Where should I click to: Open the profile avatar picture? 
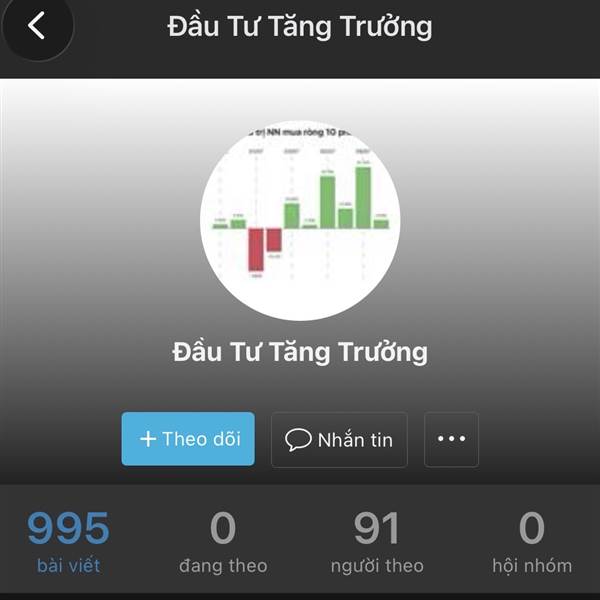(x=300, y=221)
